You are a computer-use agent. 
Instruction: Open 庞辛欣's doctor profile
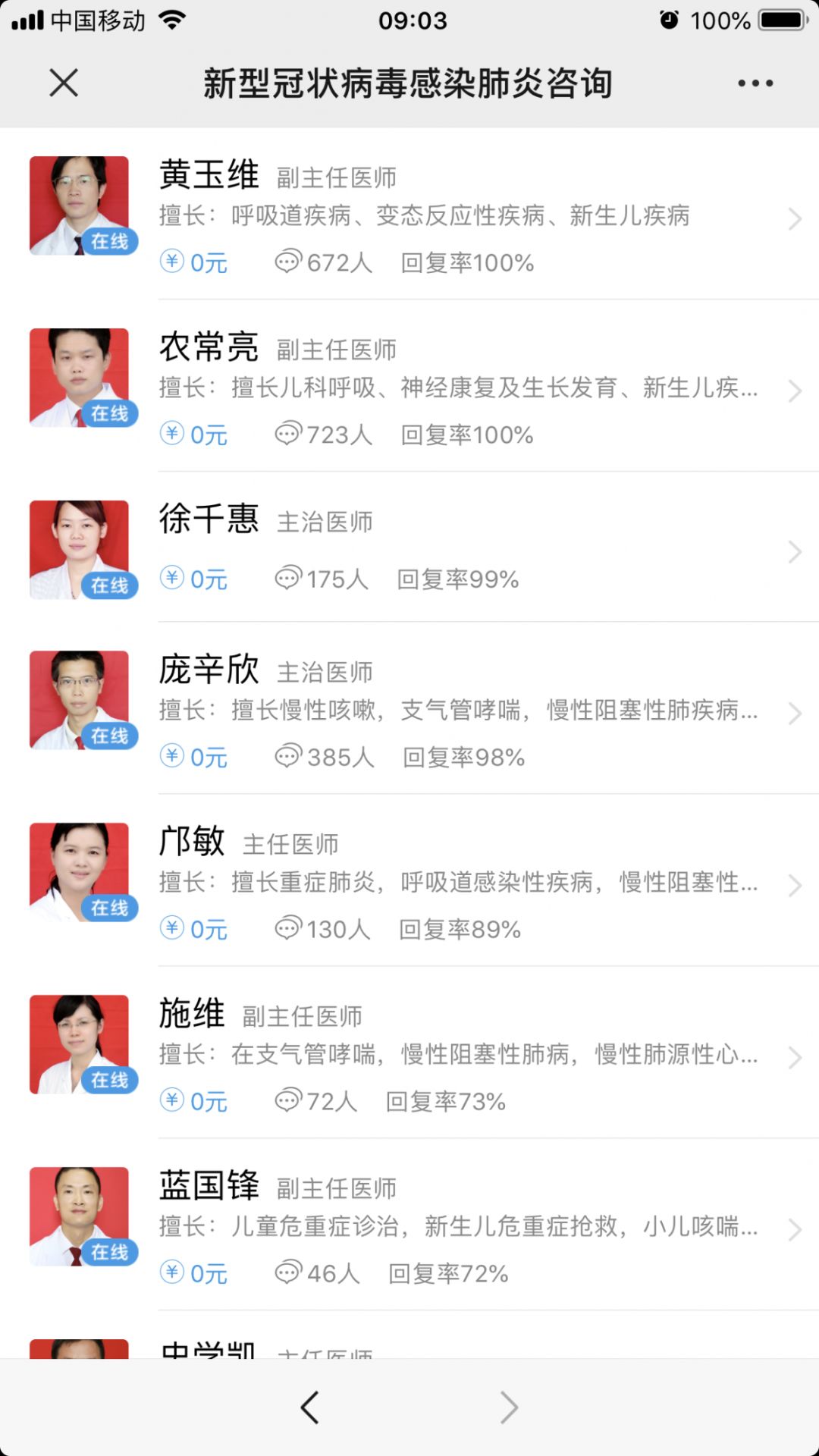tap(455, 711)
